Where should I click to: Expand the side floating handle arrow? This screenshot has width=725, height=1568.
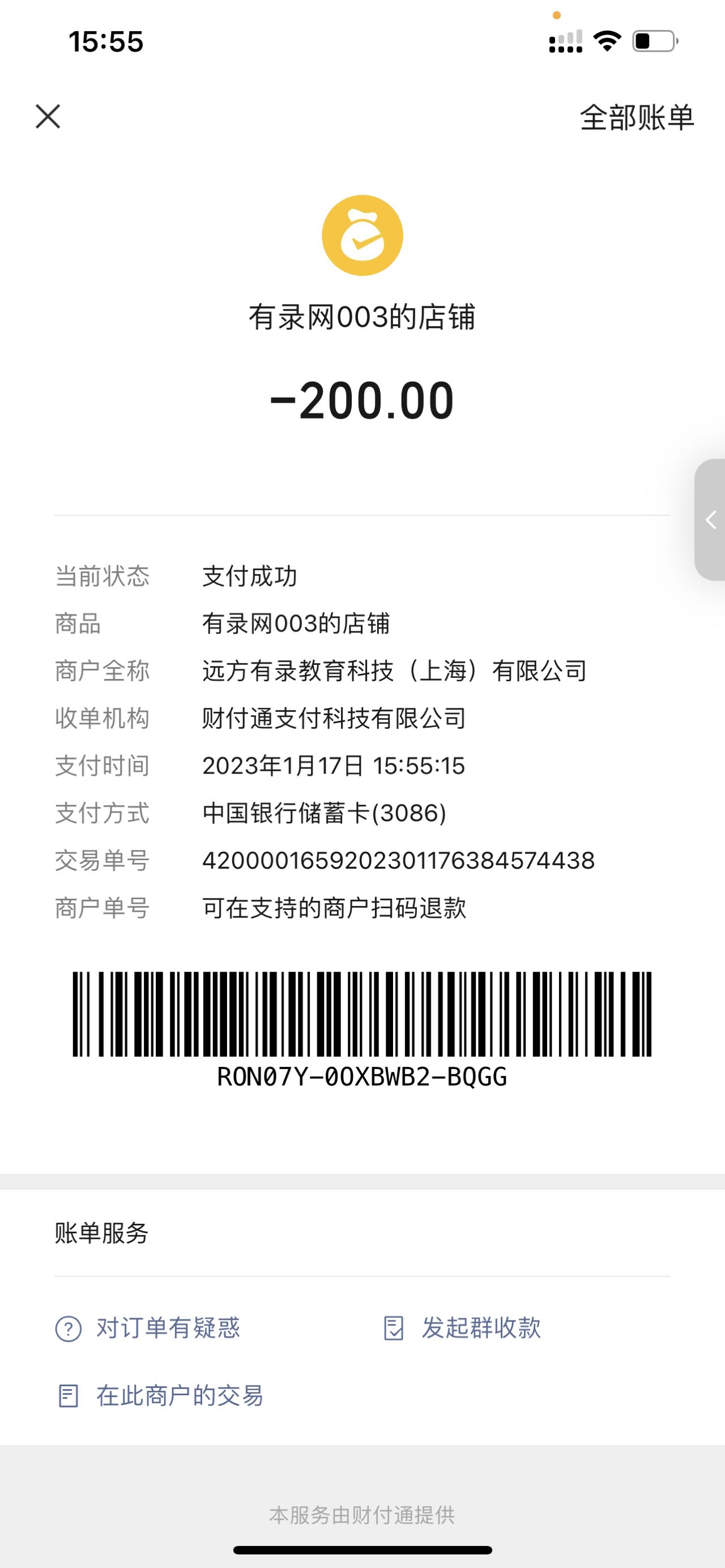click(710, 520)
